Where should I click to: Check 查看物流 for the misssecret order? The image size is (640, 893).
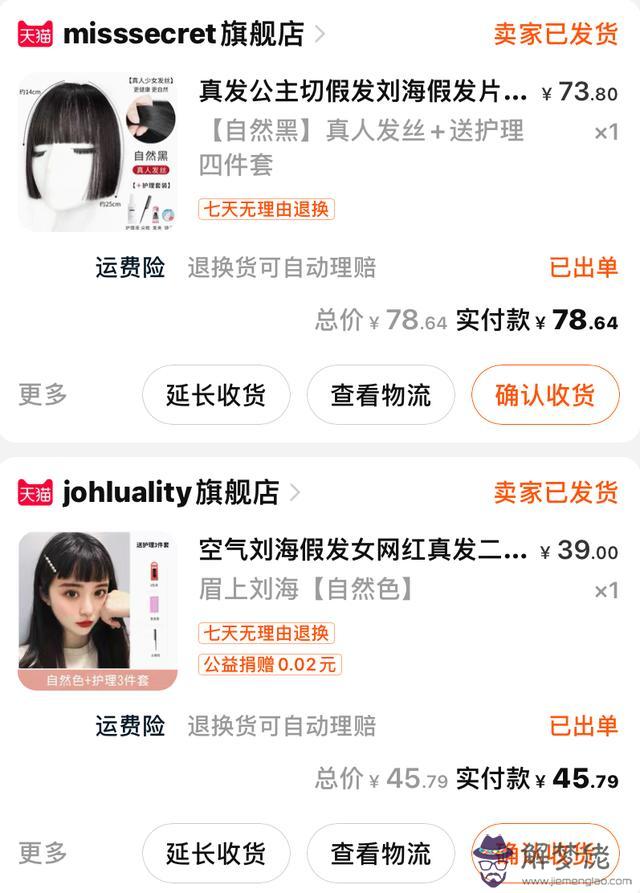[380, 395]
